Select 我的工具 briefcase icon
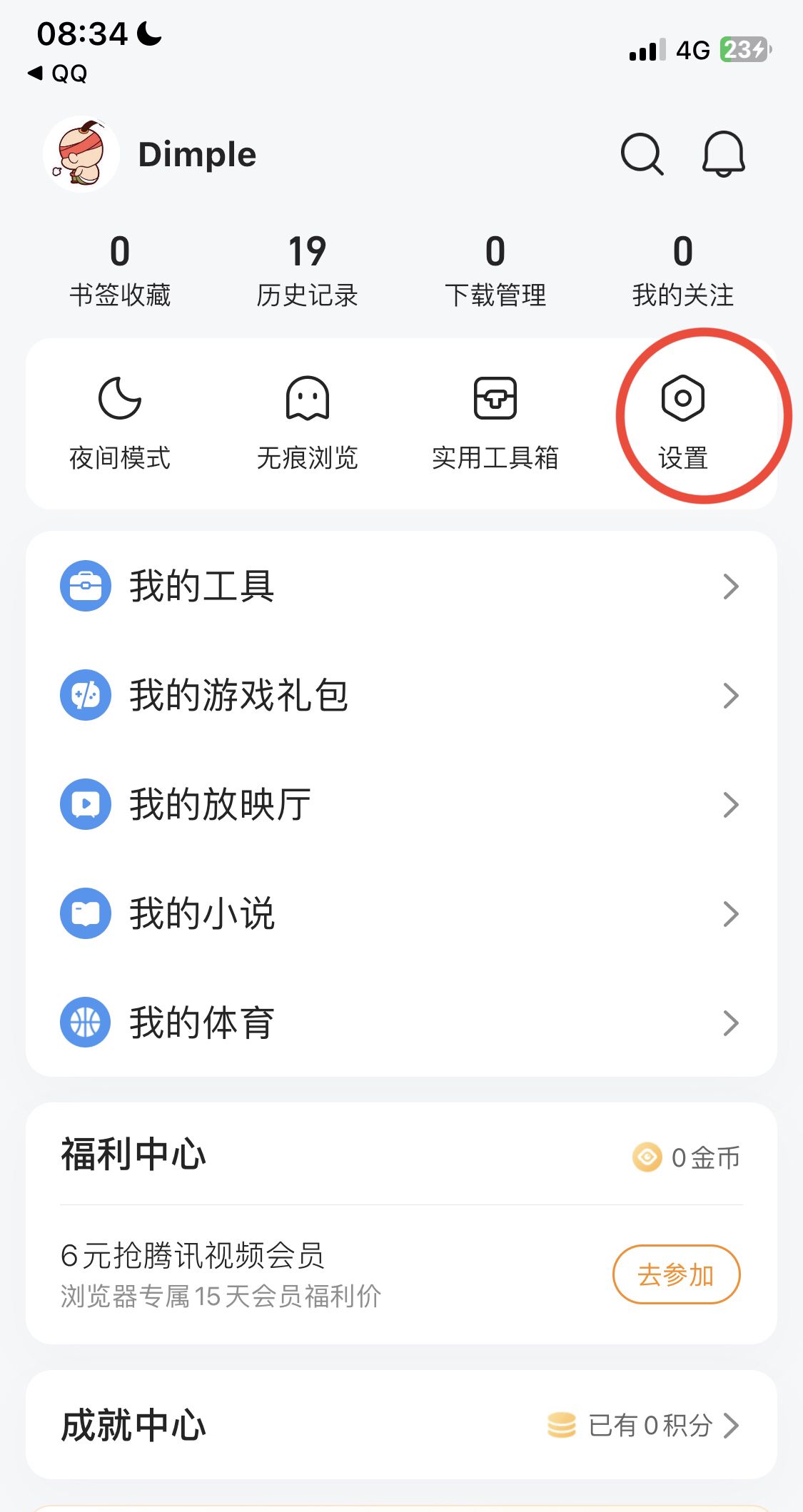Viewport: 803px width, 1512px height. click(85, 585)
